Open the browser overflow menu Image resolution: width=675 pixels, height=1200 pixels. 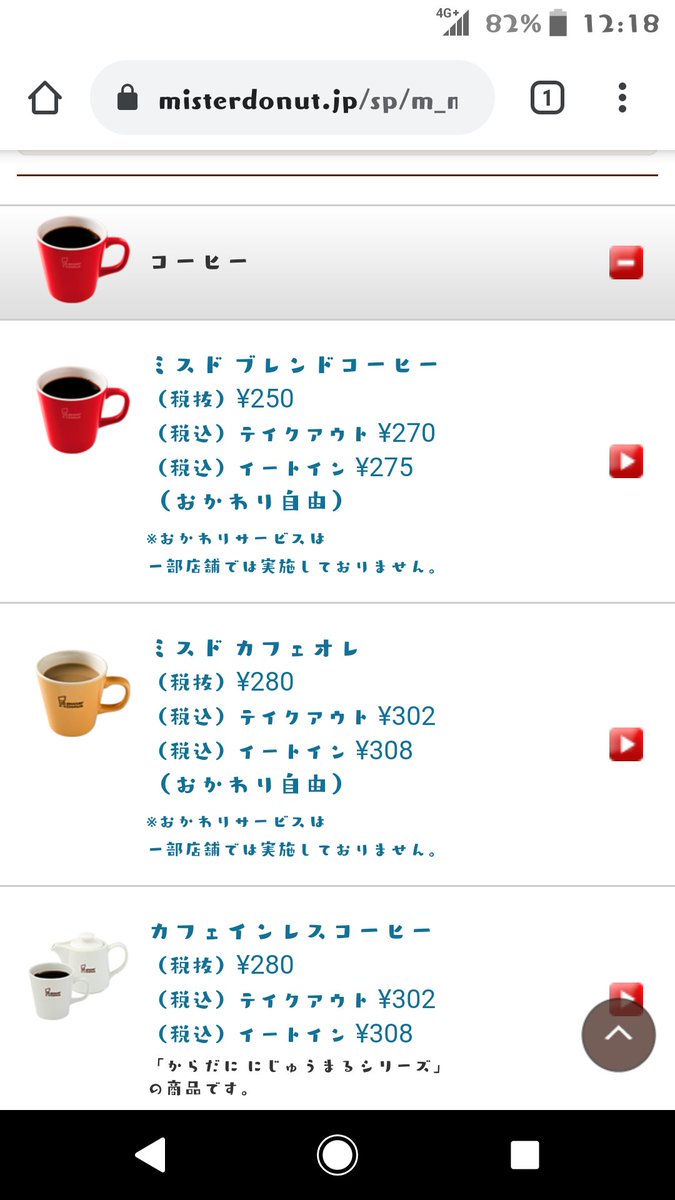pos(622,98)
